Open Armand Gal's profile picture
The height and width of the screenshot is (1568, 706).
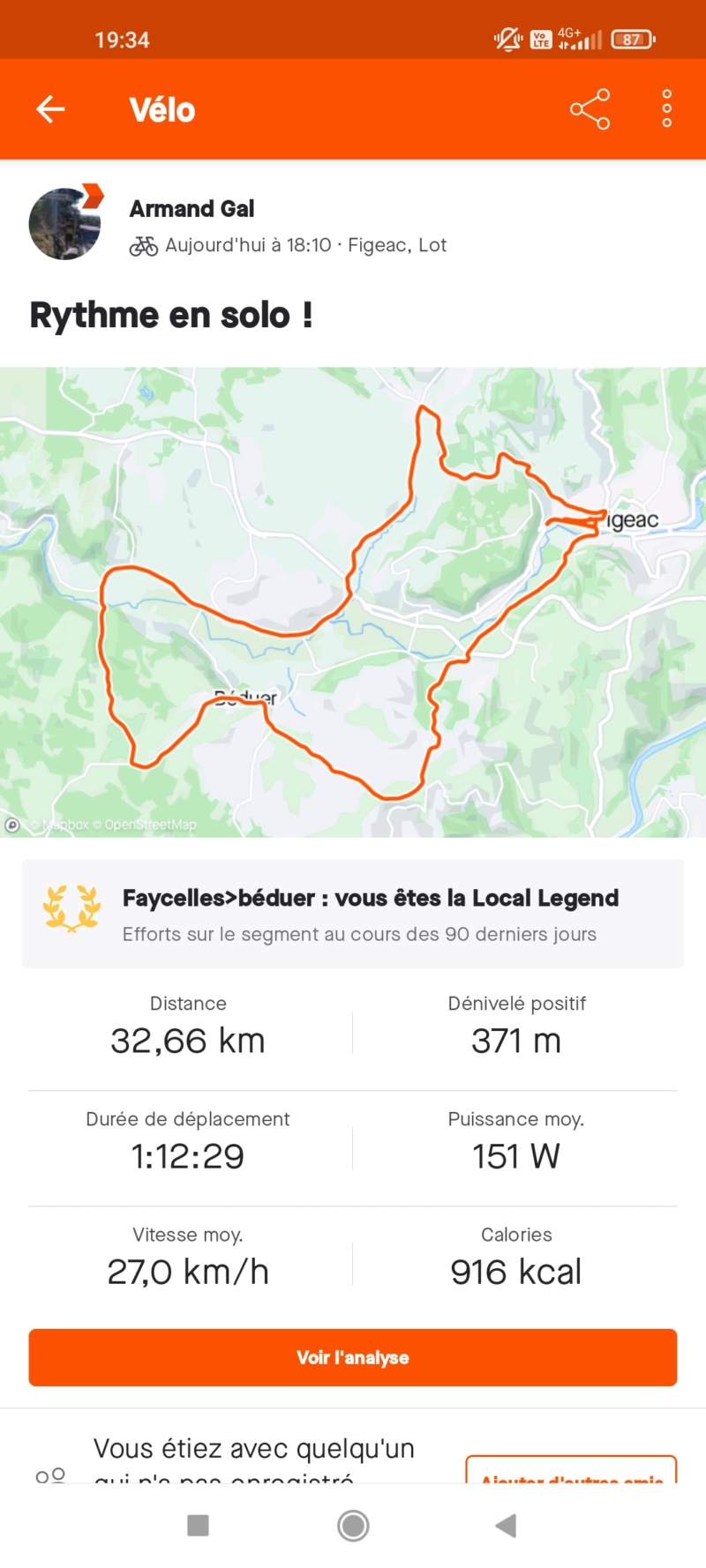pyautogui.click(x=64, y=224)
